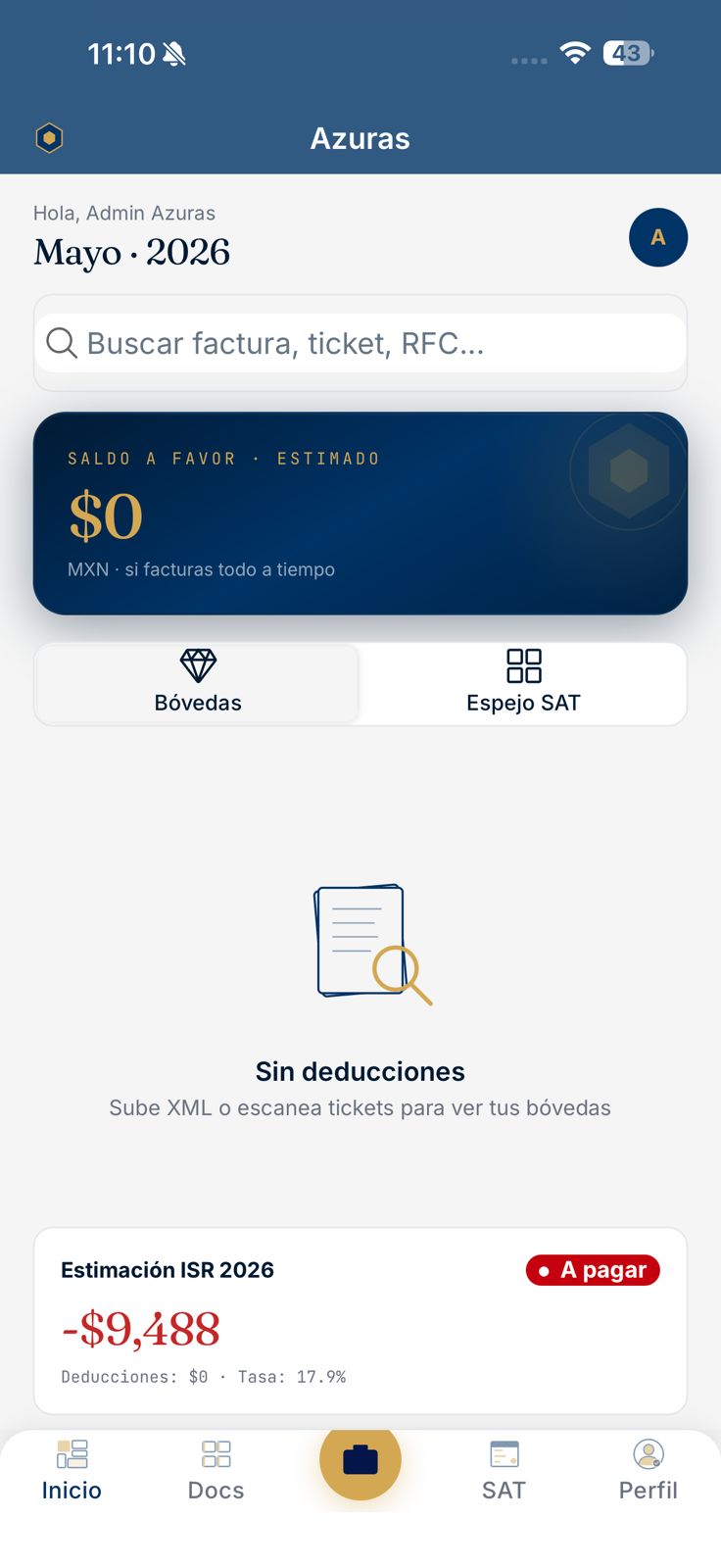Select the Bóvedas segment
This screenshot has height=1568, width=721.
pos(198,684)
